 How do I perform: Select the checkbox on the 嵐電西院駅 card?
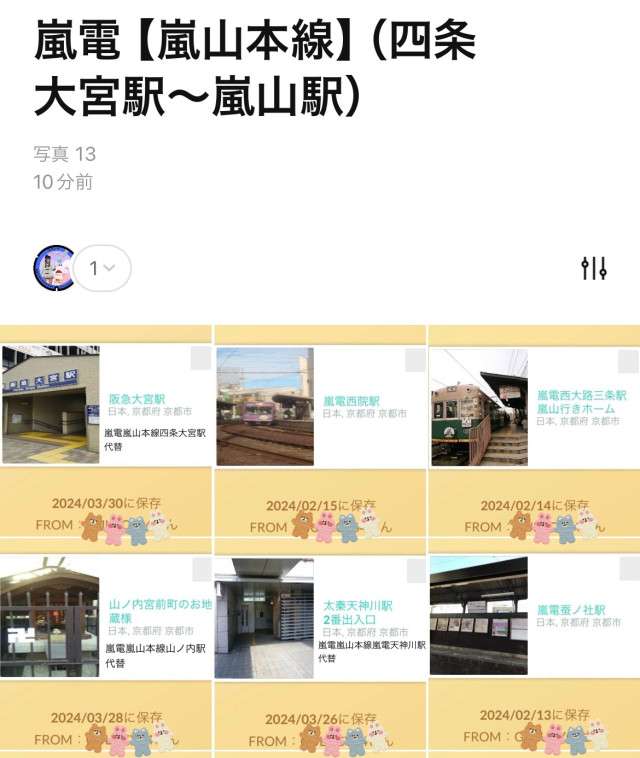click(415, 360)
